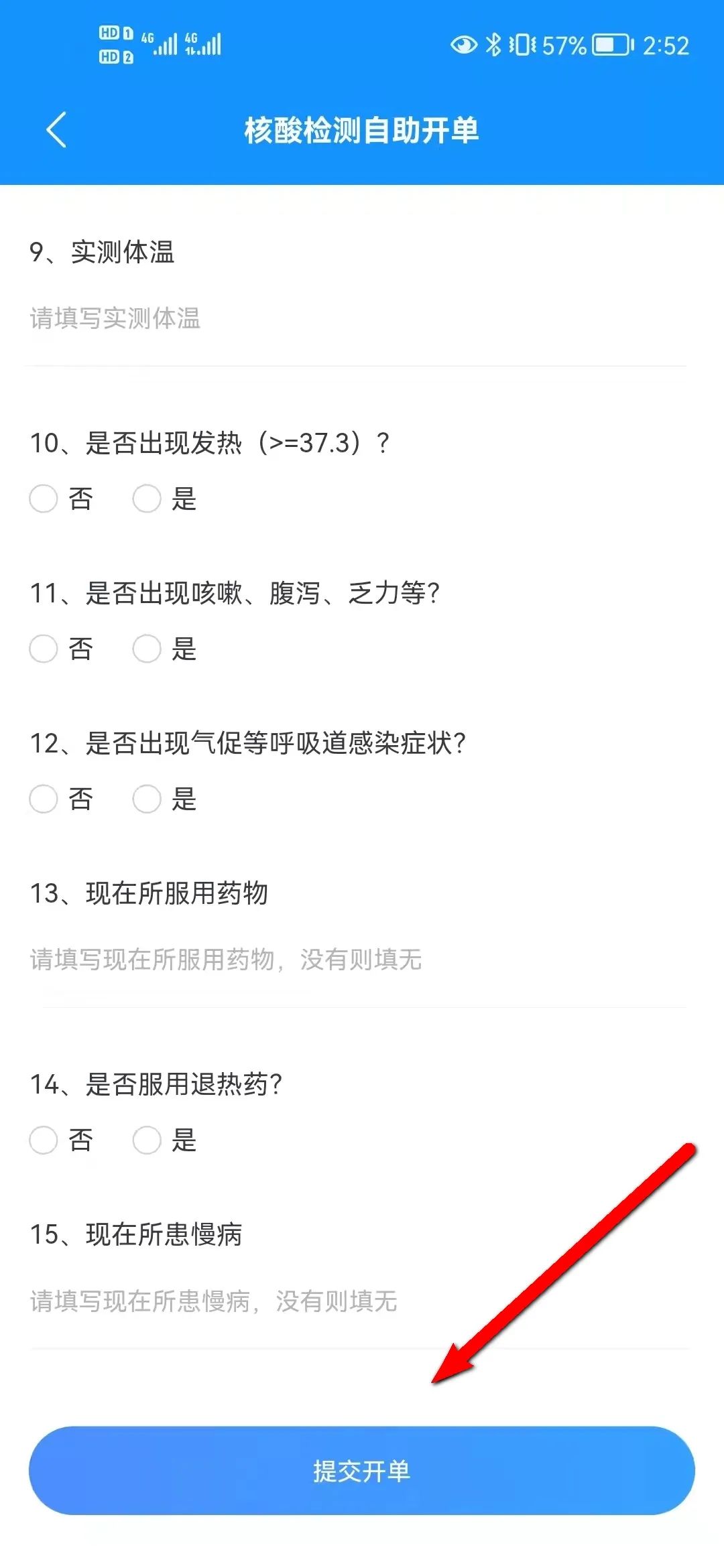Image resolution: width=724 pixels, height=1568 pixels.
Task: Select 否 for 是否服用退热药
Action: [44, 1140]
